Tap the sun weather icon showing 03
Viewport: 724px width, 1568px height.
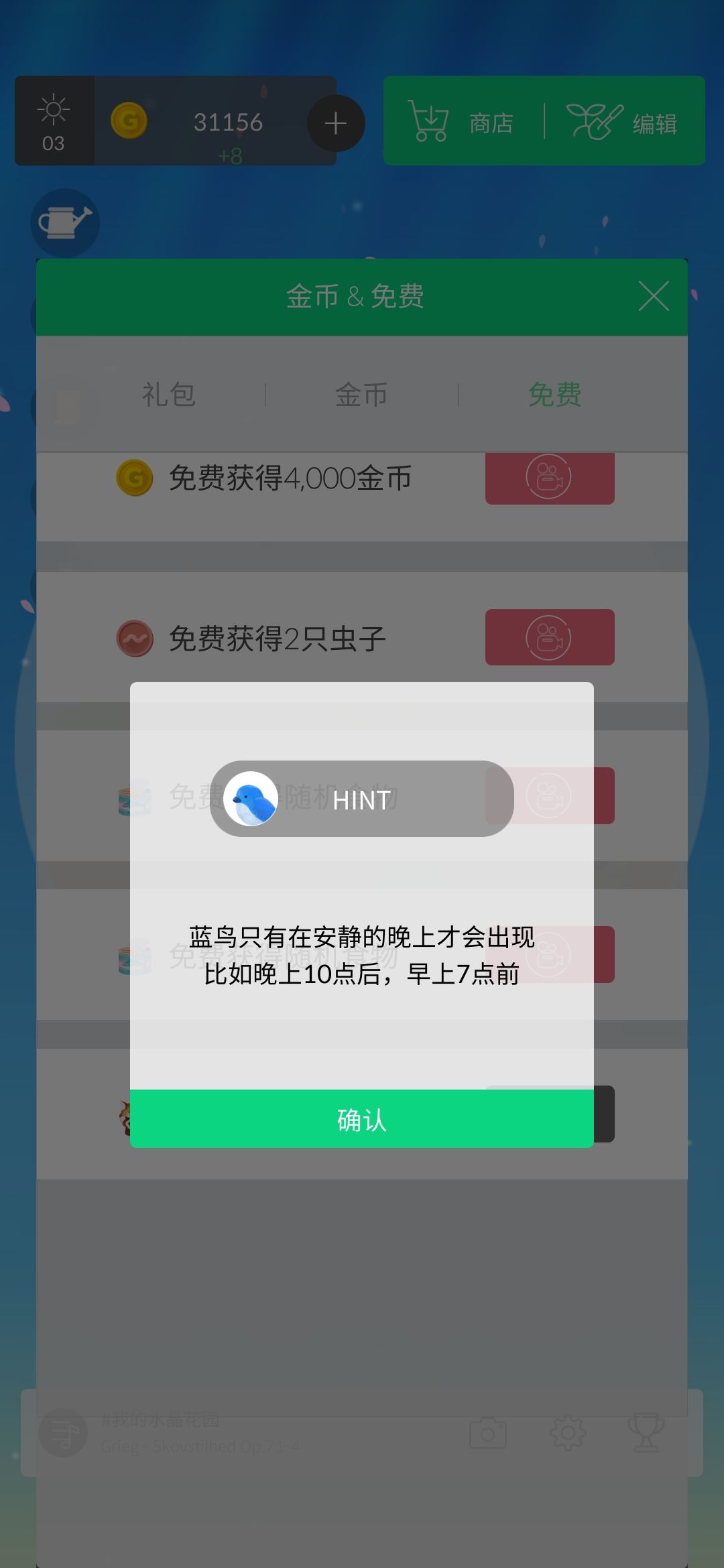[x=54, y=121]
